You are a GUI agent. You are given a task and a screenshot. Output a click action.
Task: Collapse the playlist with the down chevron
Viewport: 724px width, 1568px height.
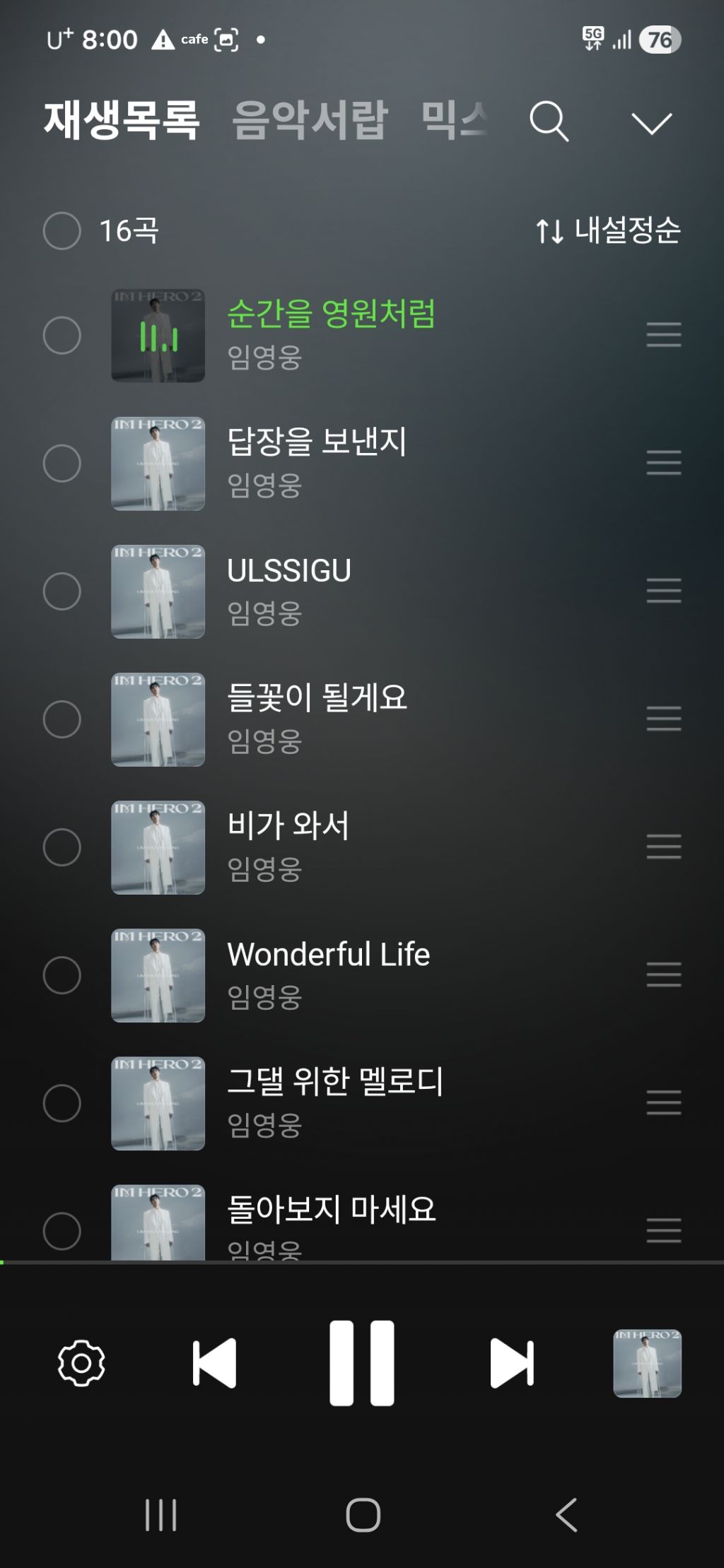[651, 123]
